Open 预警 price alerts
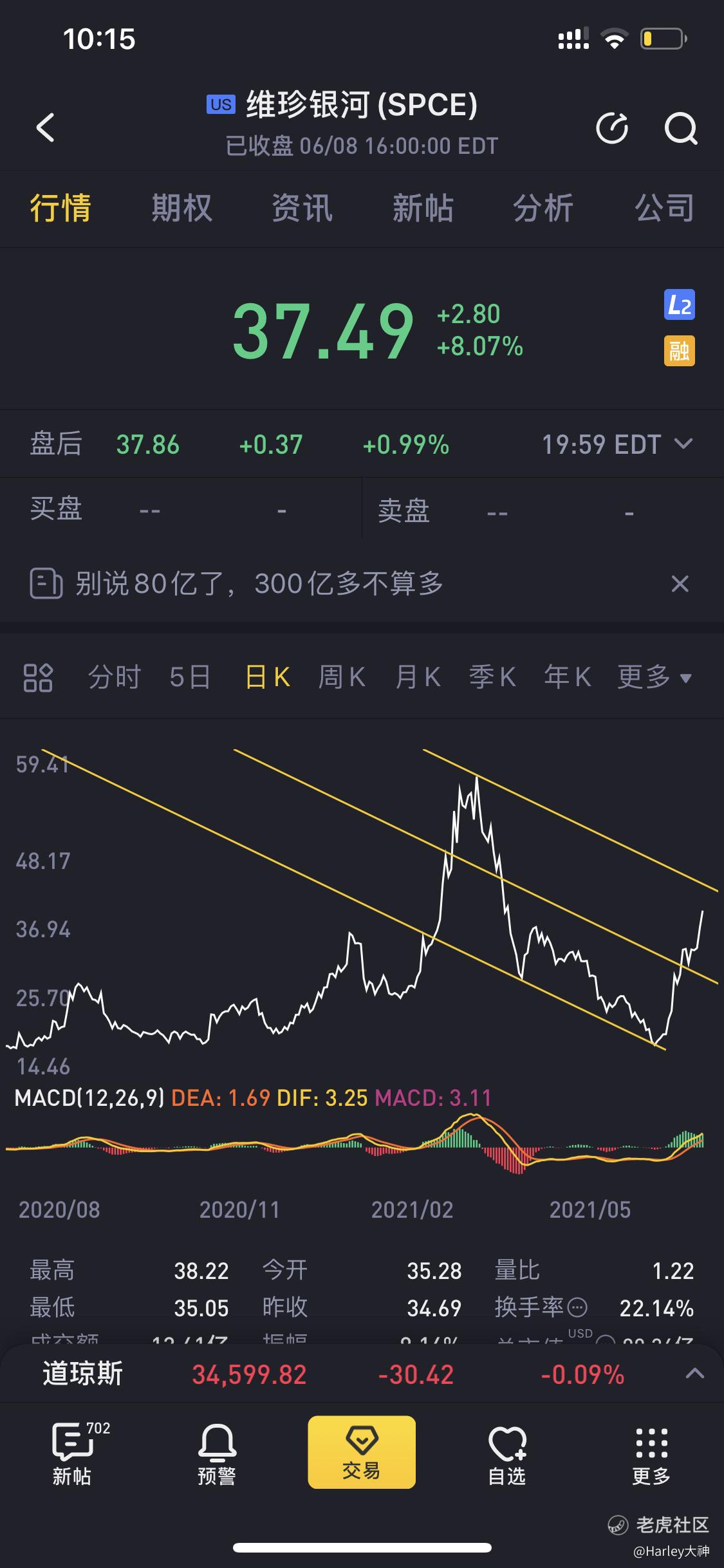724x1568 pixels. coord(217,1453)
